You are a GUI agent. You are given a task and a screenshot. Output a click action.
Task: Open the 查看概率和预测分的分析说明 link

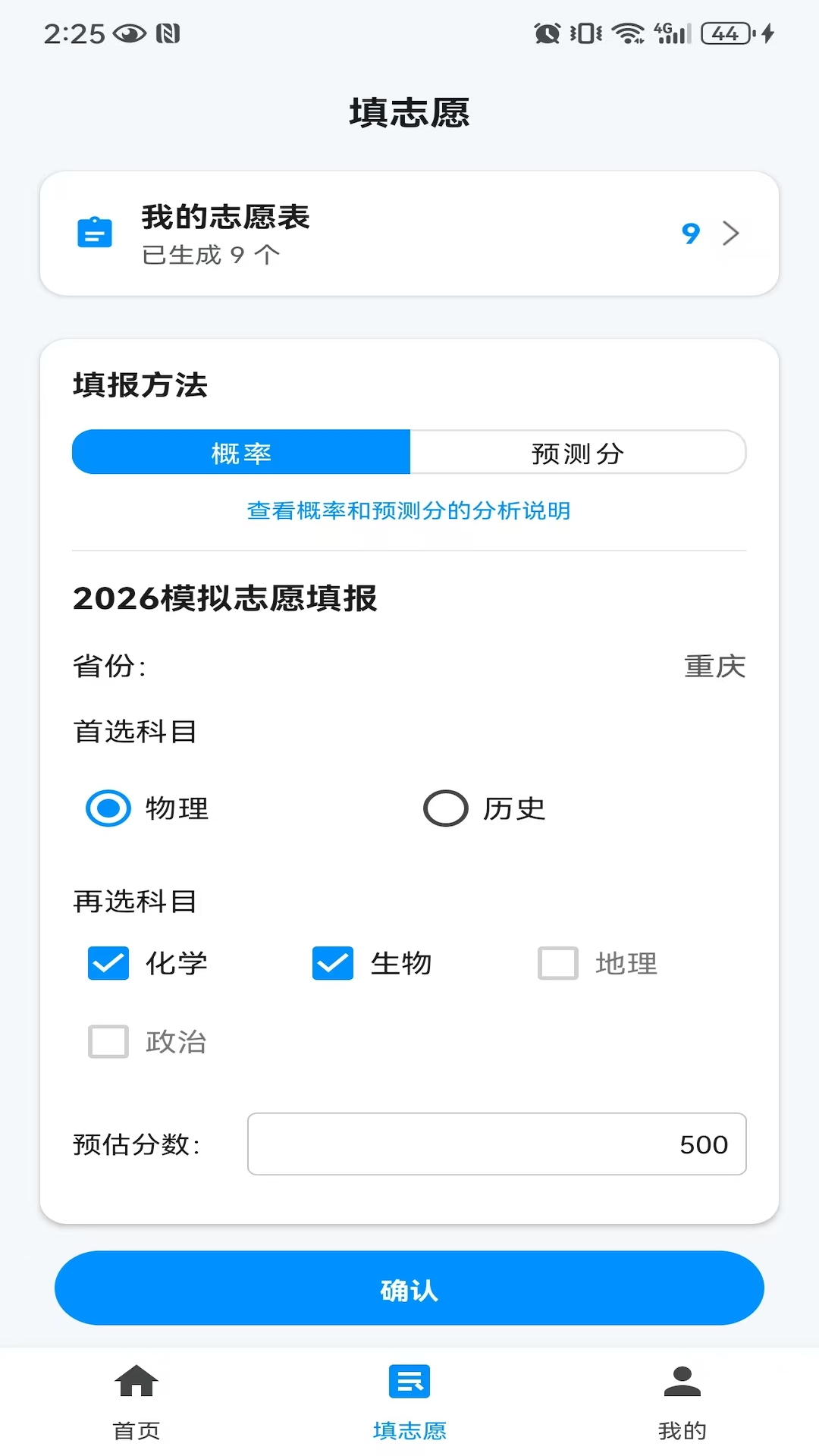point(409,511)
